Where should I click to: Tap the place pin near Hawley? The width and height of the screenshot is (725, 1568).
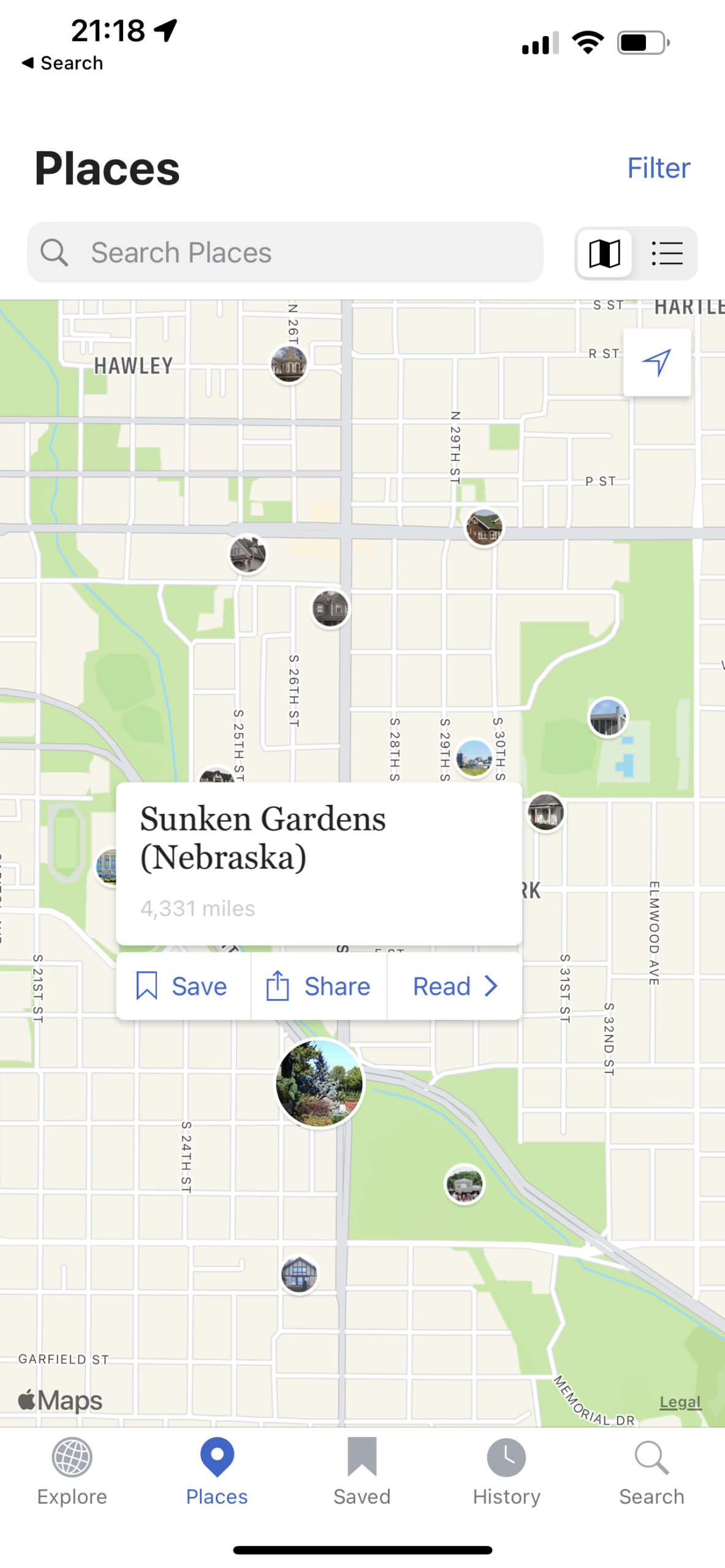[289, 364]
